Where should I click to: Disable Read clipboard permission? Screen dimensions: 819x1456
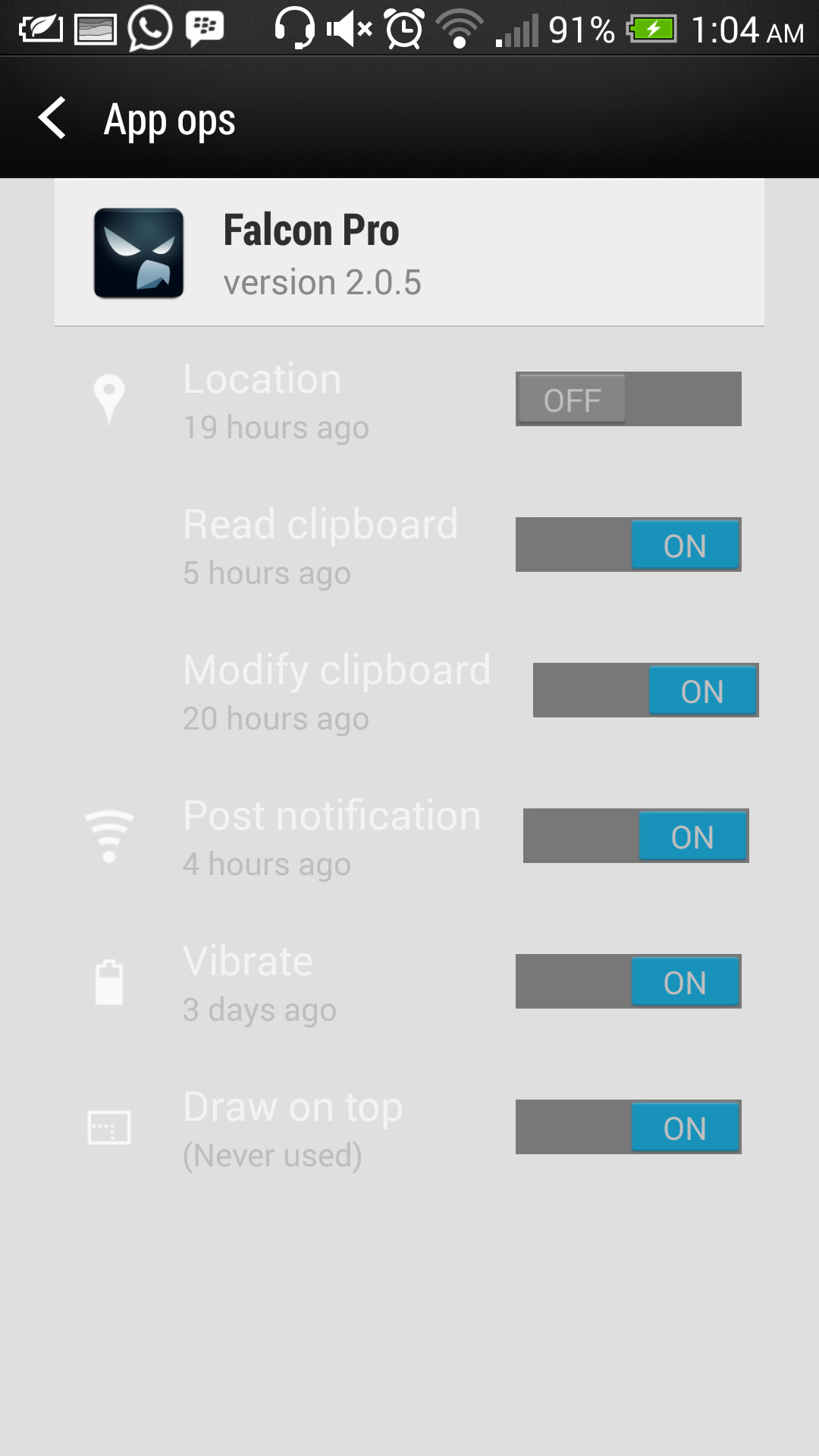[629, 544]
